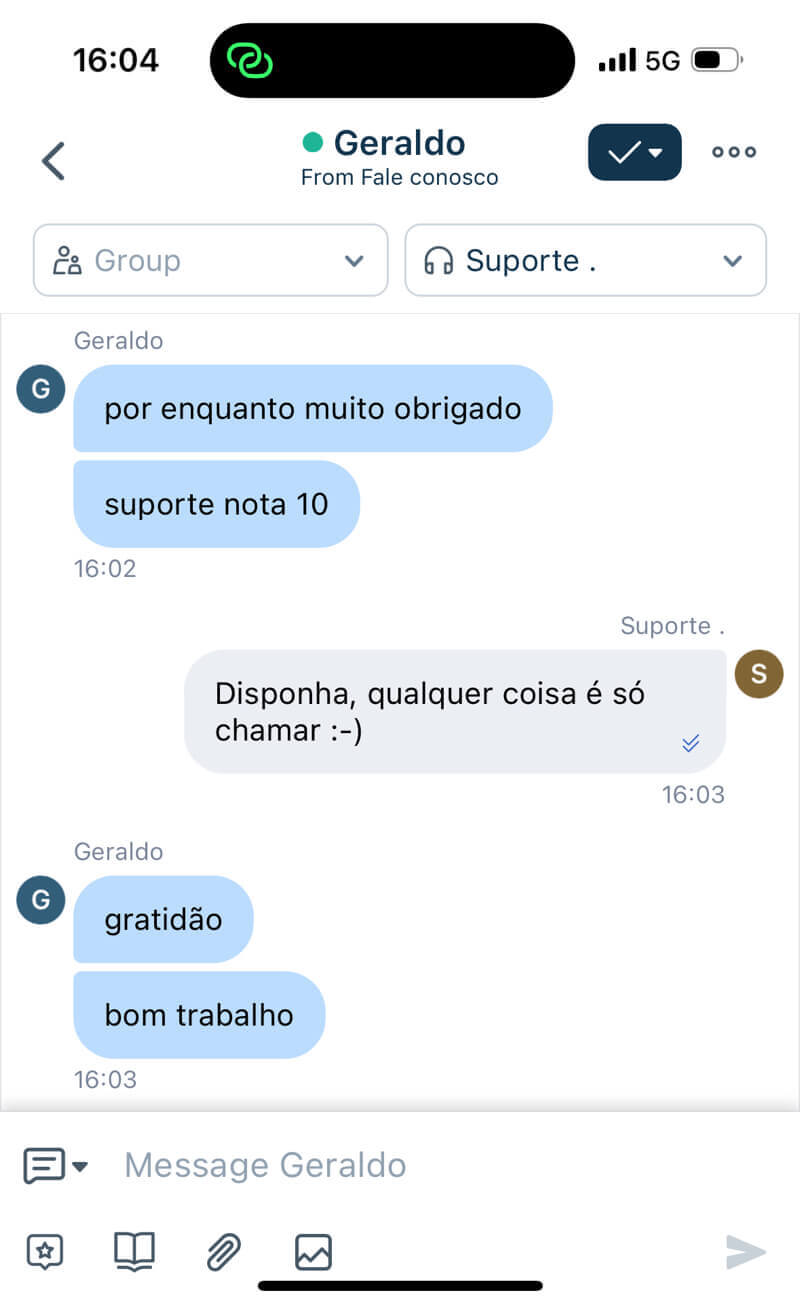Open Geraldo's contact details from header
Image resolution: width=800 pixels, height=1306 pixels.
coord(399,158)
